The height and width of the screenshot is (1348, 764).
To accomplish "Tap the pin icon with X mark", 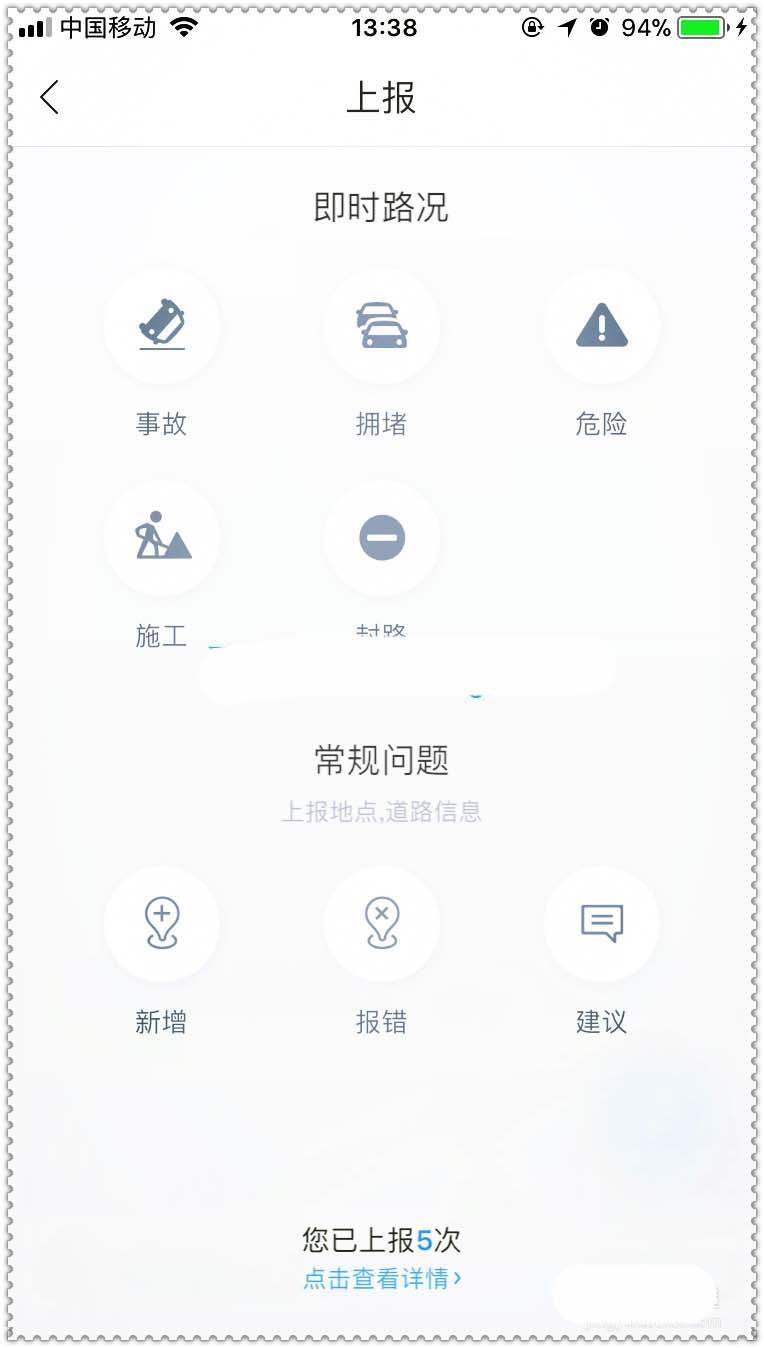I will pos(381,924).
